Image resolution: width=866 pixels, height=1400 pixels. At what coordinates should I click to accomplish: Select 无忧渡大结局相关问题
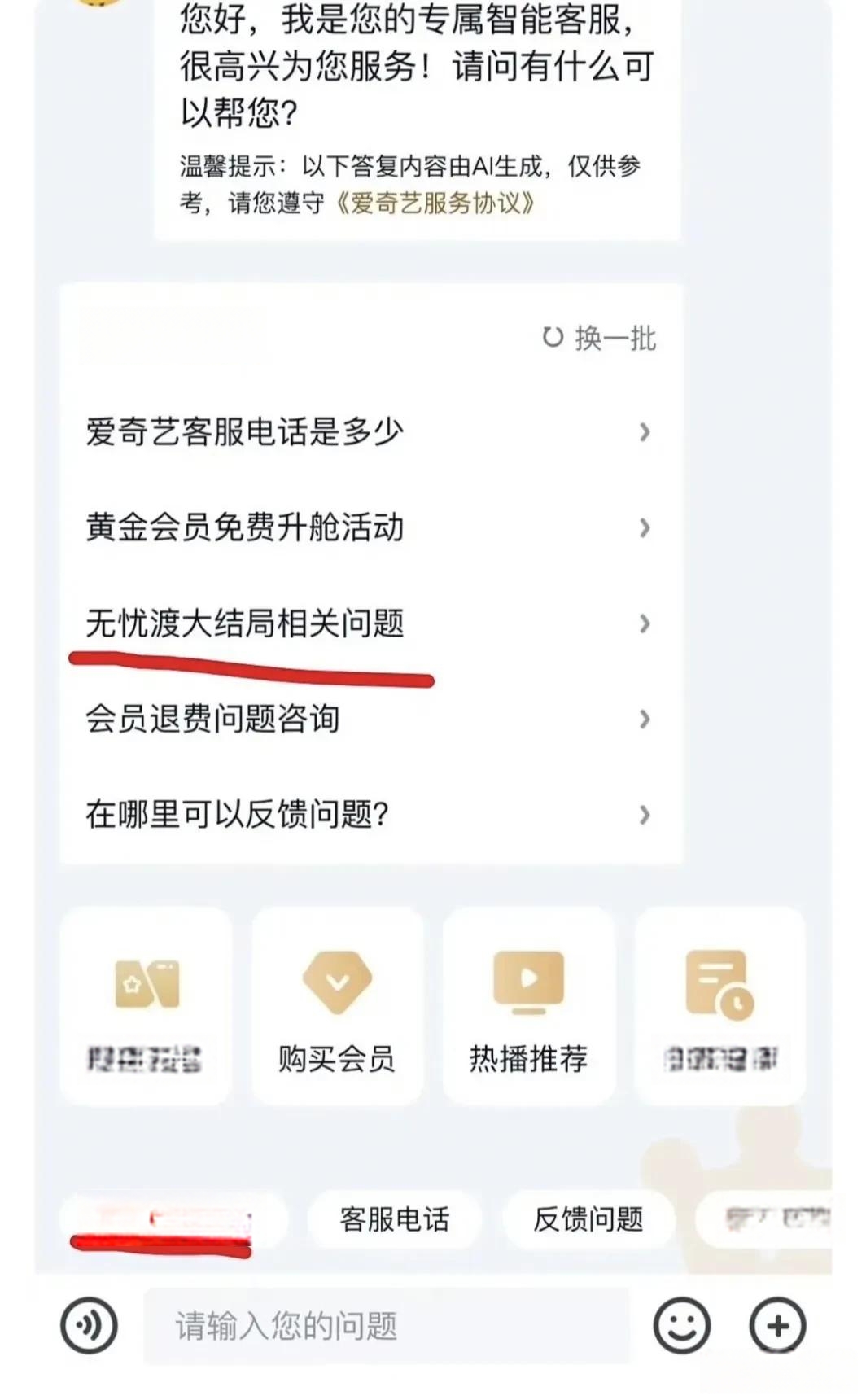(370, 623)
